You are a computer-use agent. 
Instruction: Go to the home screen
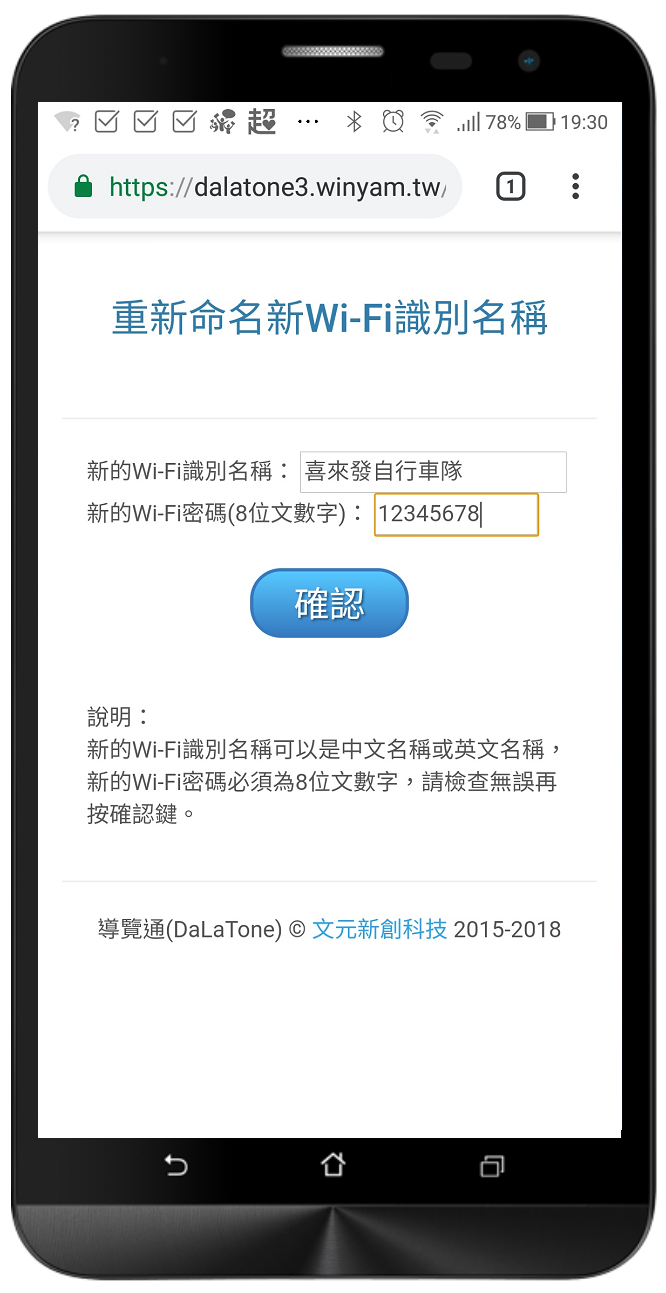click(333, 1165)
